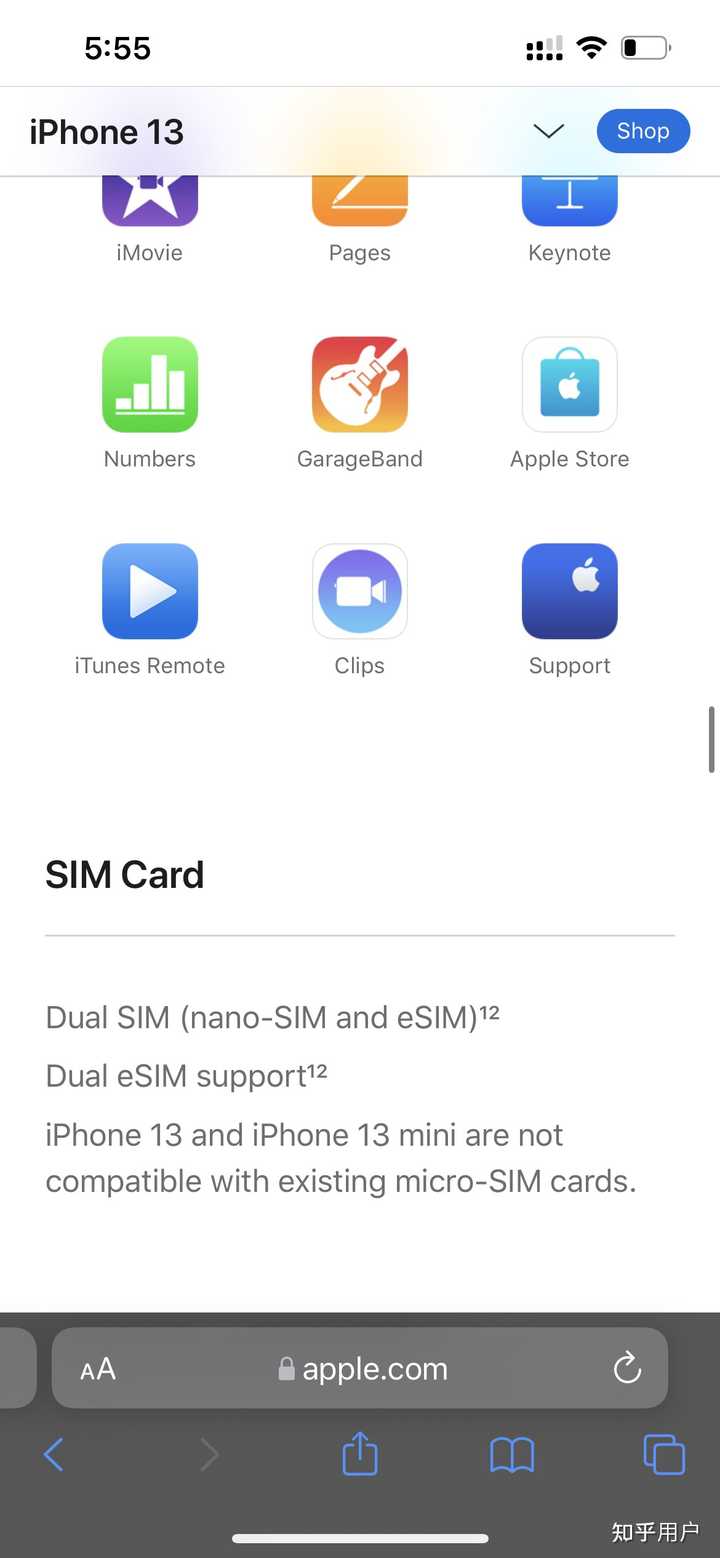Open the Safari tab switcher
The image size is (720, 1558).
click(663, 1455)
